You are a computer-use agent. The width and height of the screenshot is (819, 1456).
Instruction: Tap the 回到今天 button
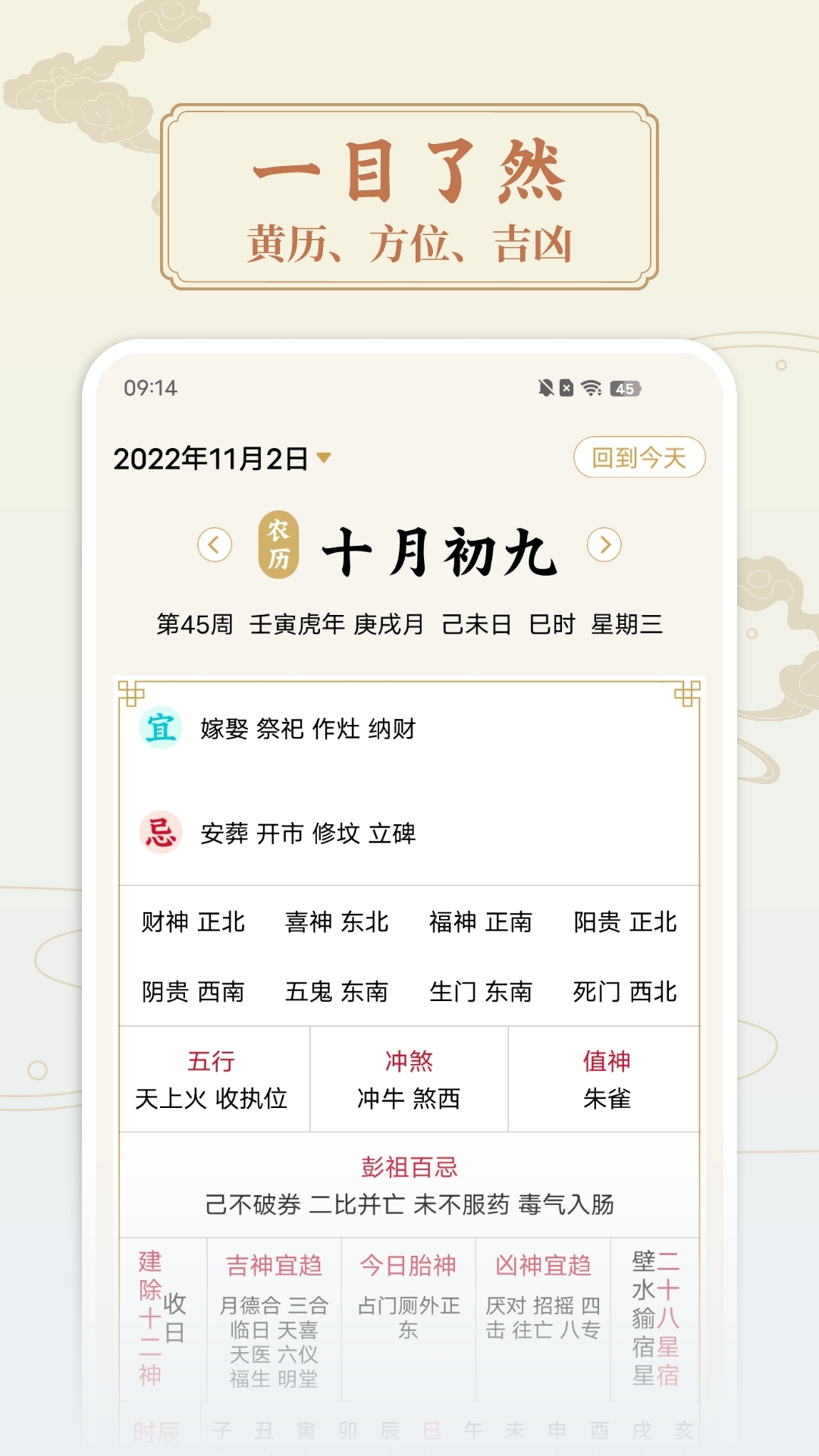639,456
